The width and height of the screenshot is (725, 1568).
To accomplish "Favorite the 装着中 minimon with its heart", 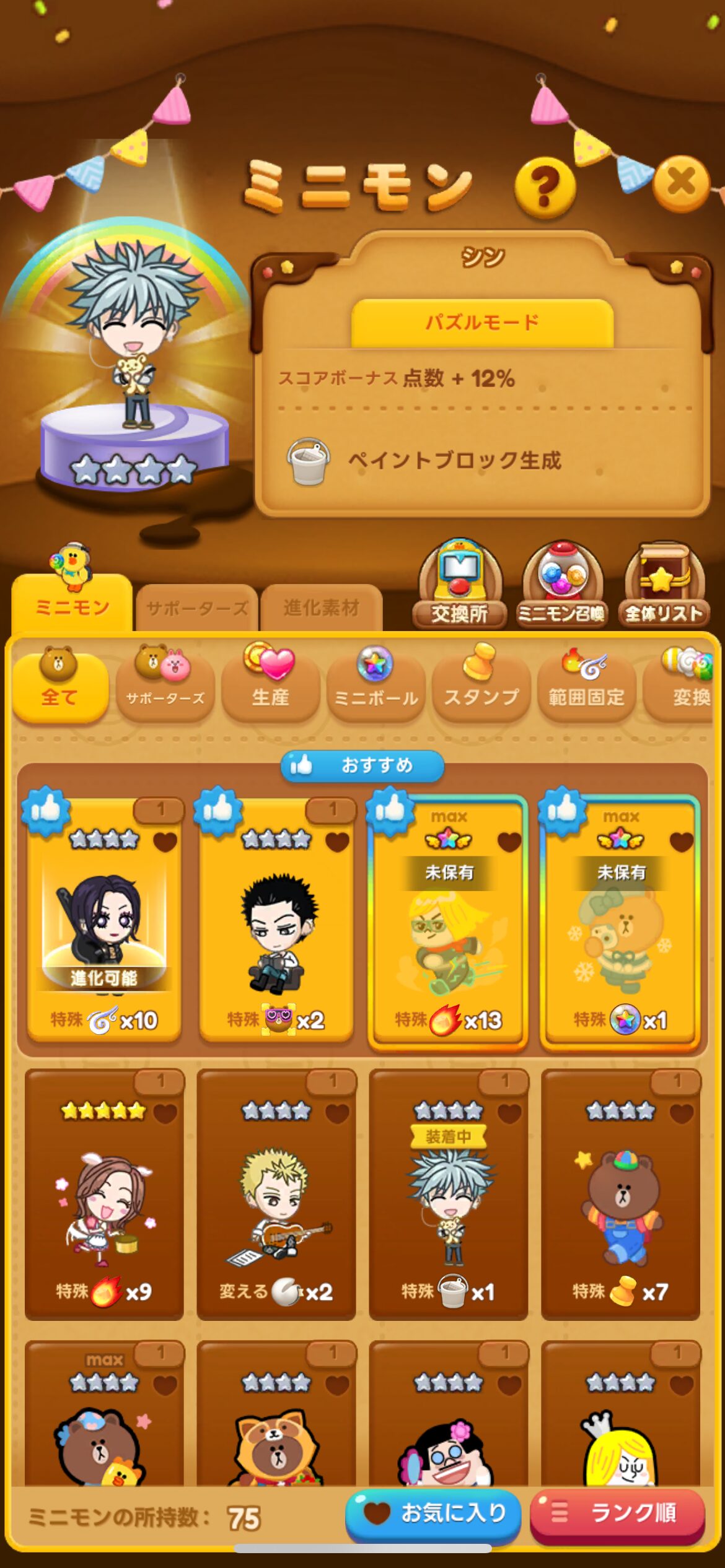I will 509,1113.
